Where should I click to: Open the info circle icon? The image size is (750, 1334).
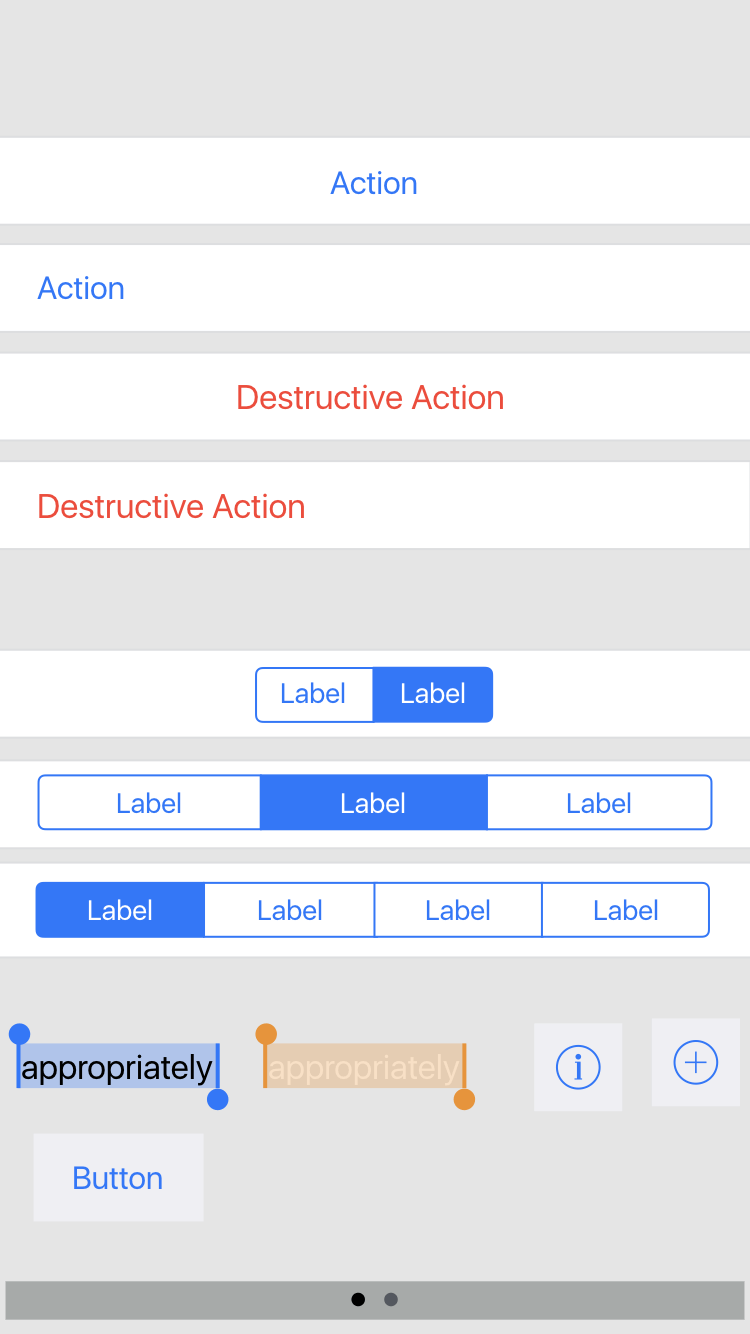578,1067
